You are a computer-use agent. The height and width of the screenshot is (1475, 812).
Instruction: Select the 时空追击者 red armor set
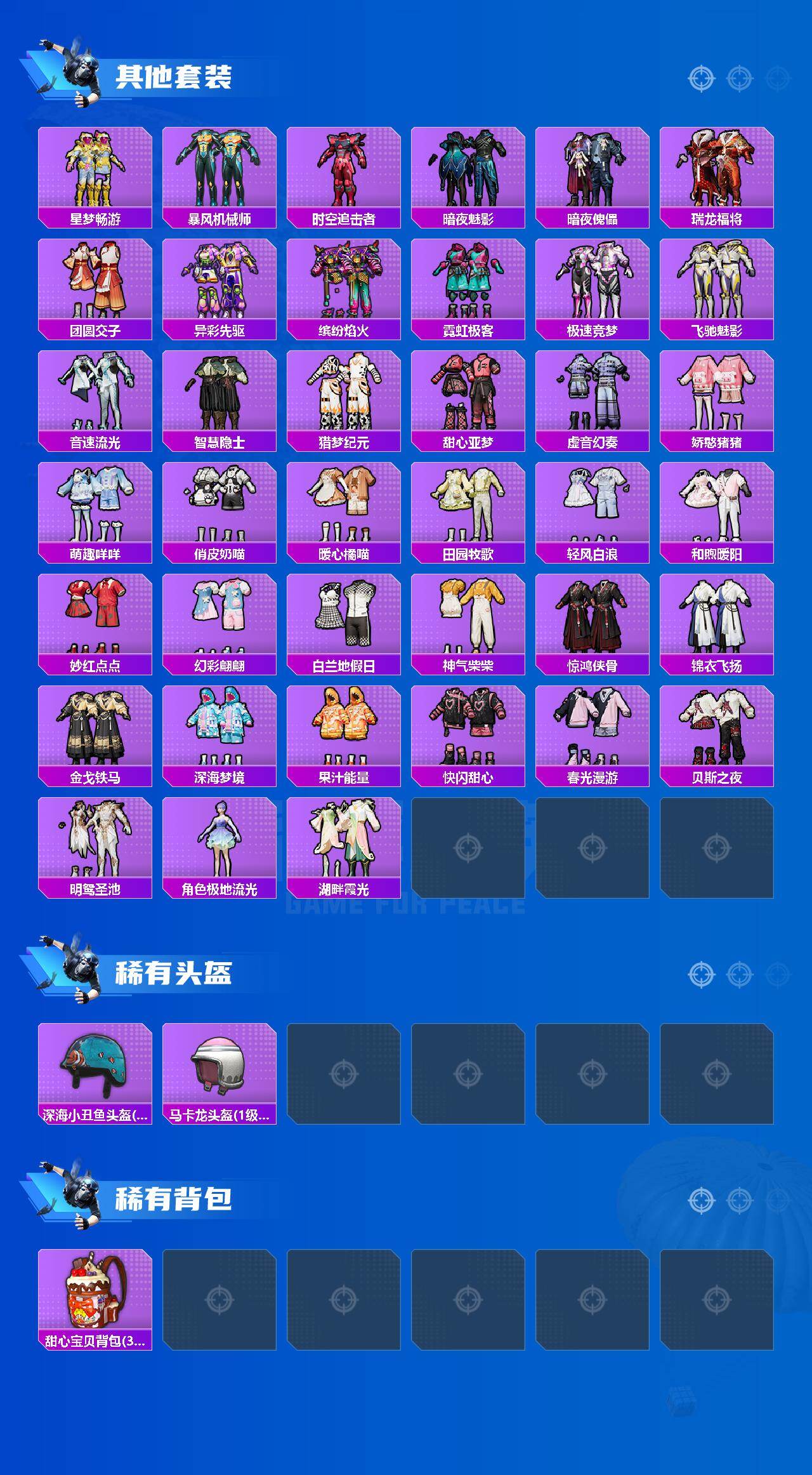[x=343, y=175]
